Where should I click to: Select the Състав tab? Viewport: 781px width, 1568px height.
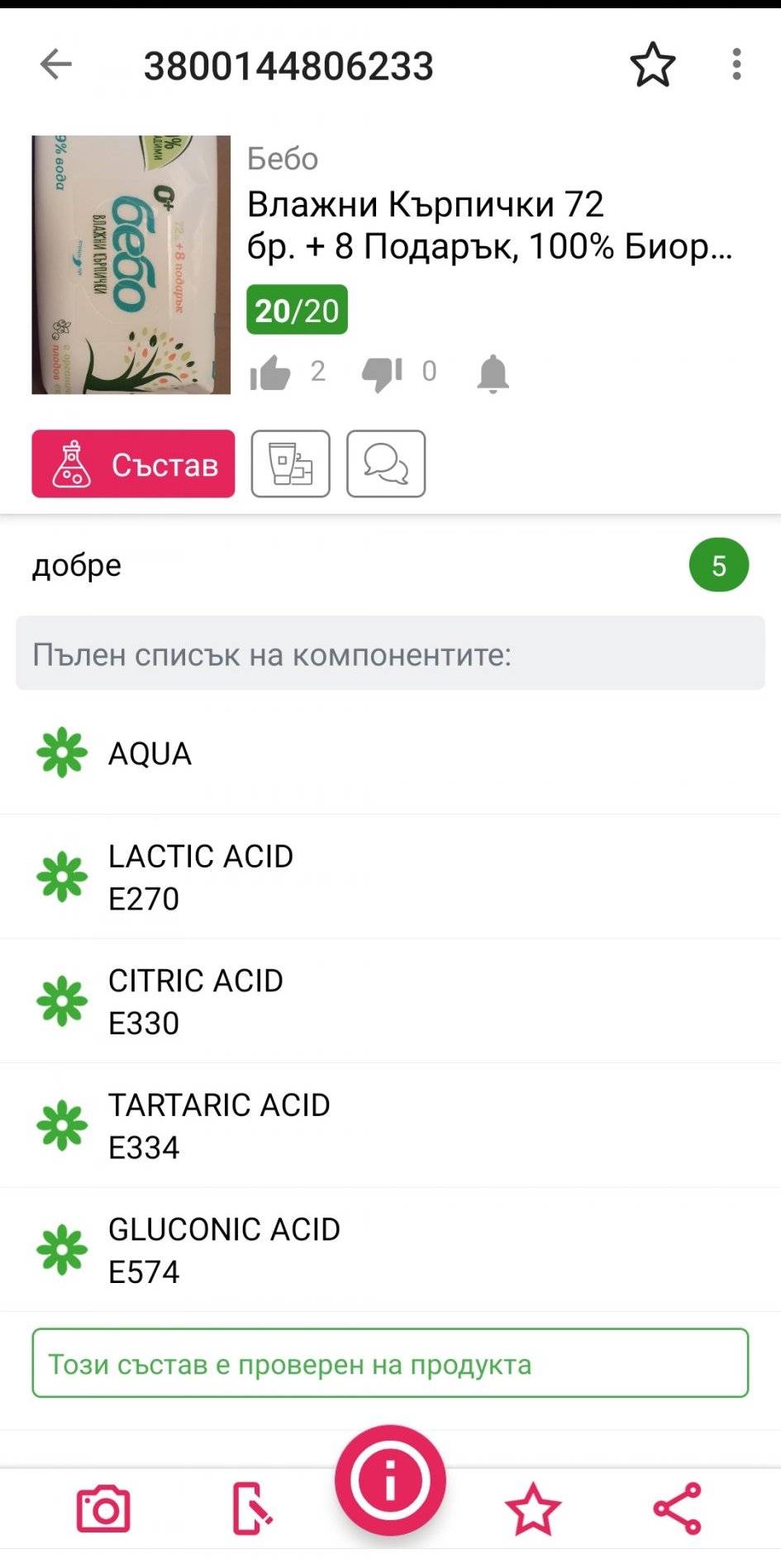133,463
